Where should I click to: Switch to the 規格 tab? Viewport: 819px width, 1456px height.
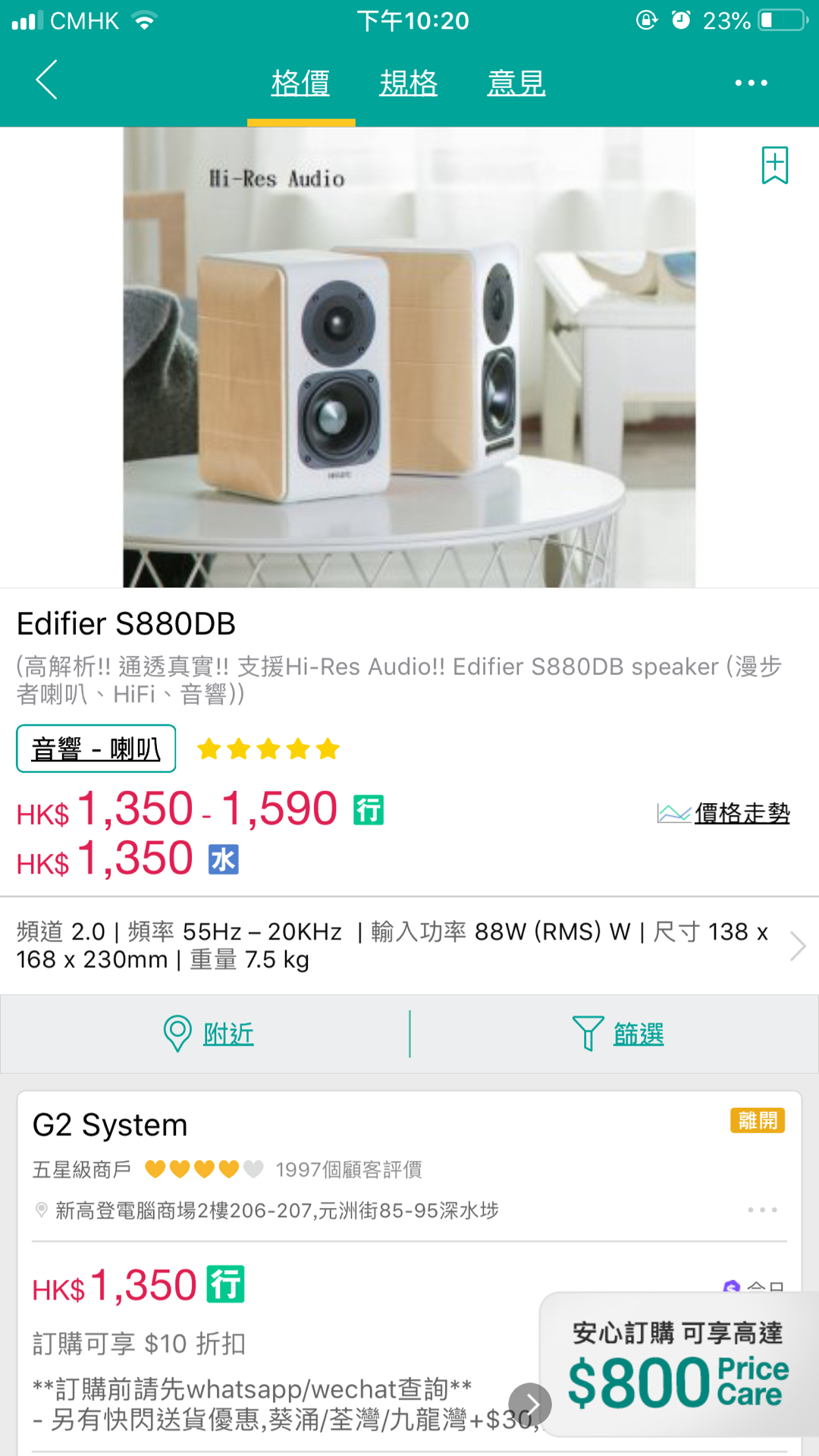point(409,83)
